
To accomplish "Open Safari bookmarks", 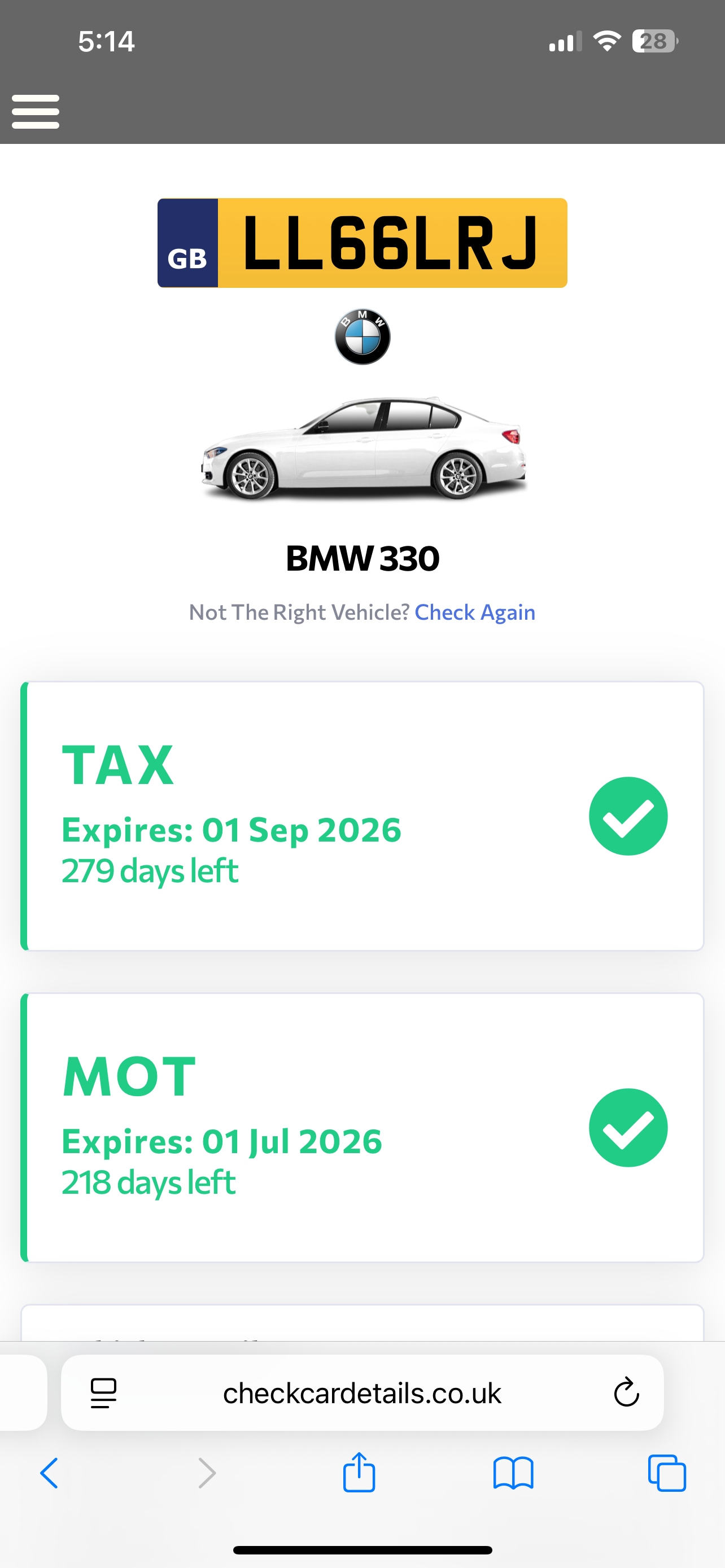I will tap(513, 1473).
